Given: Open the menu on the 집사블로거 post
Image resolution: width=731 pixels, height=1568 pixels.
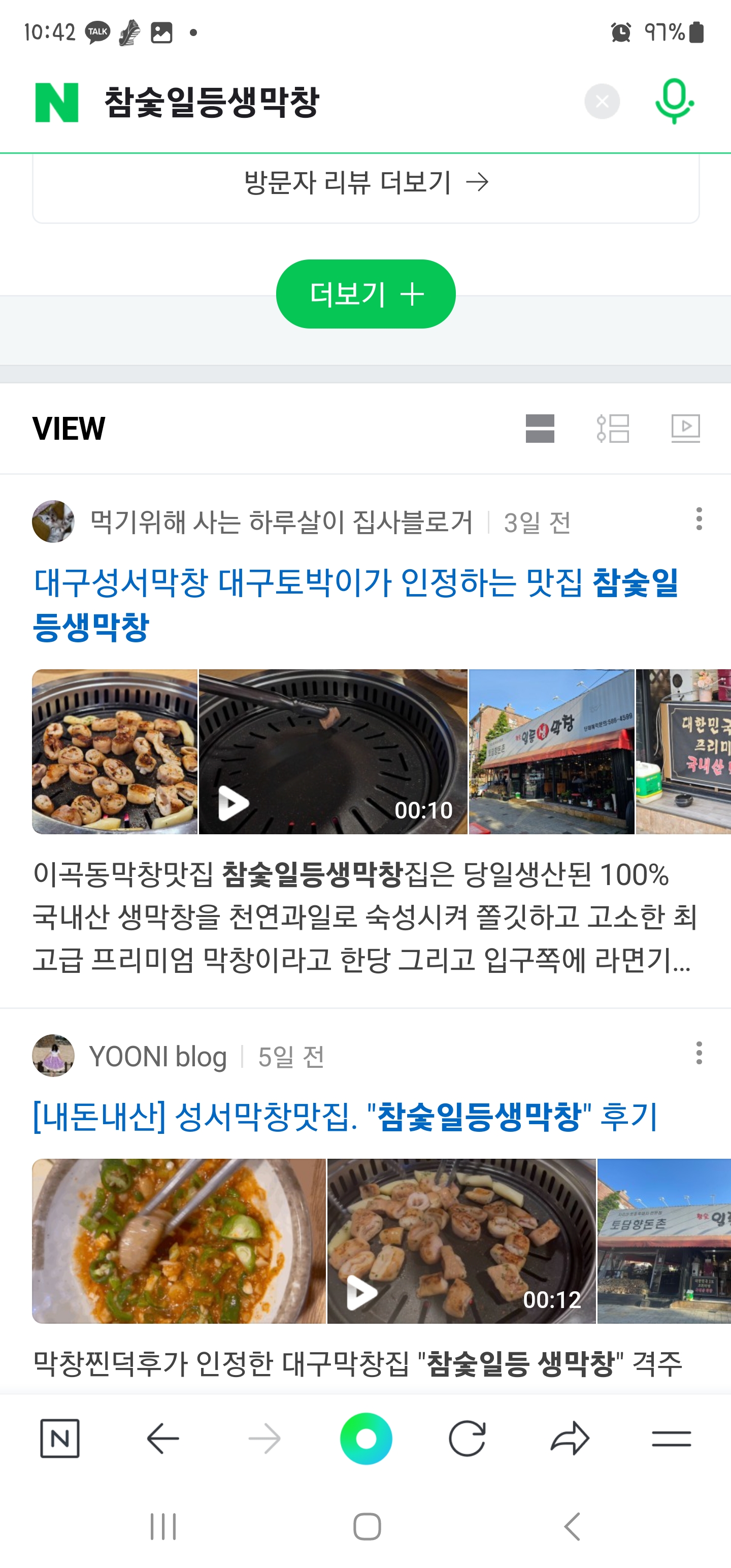Looking at the screenshot, I should pos(699,519).
